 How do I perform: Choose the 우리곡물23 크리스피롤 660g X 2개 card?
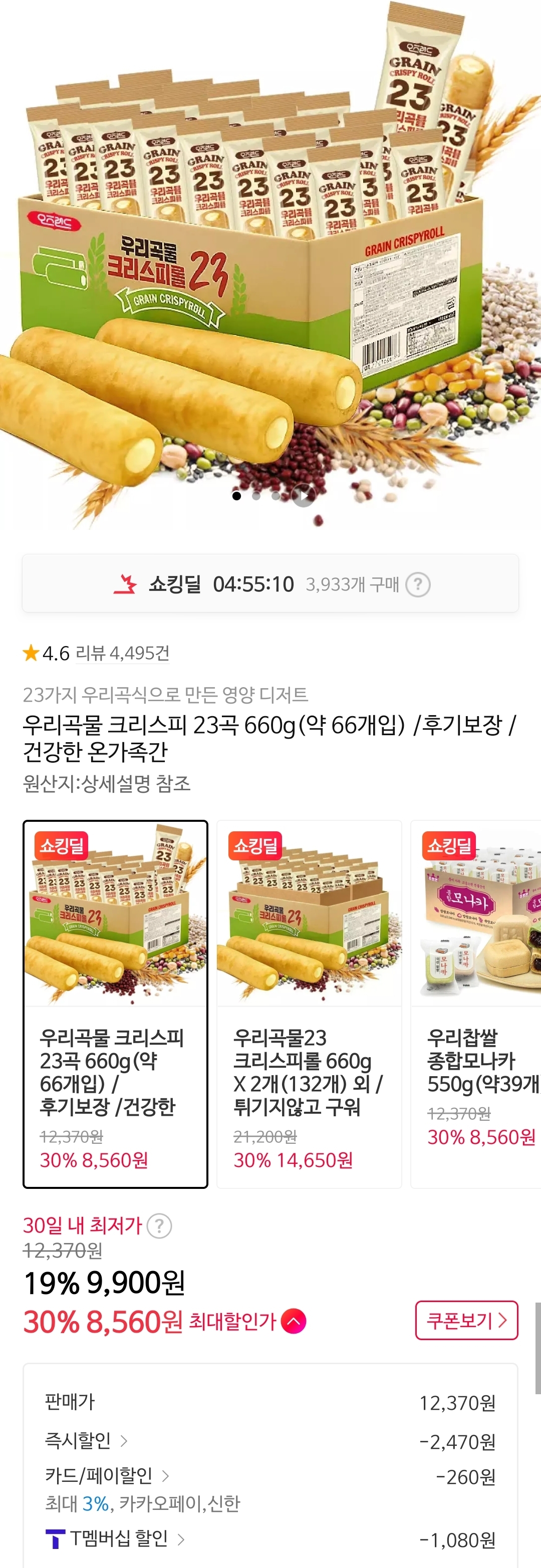coord(309,1004)
